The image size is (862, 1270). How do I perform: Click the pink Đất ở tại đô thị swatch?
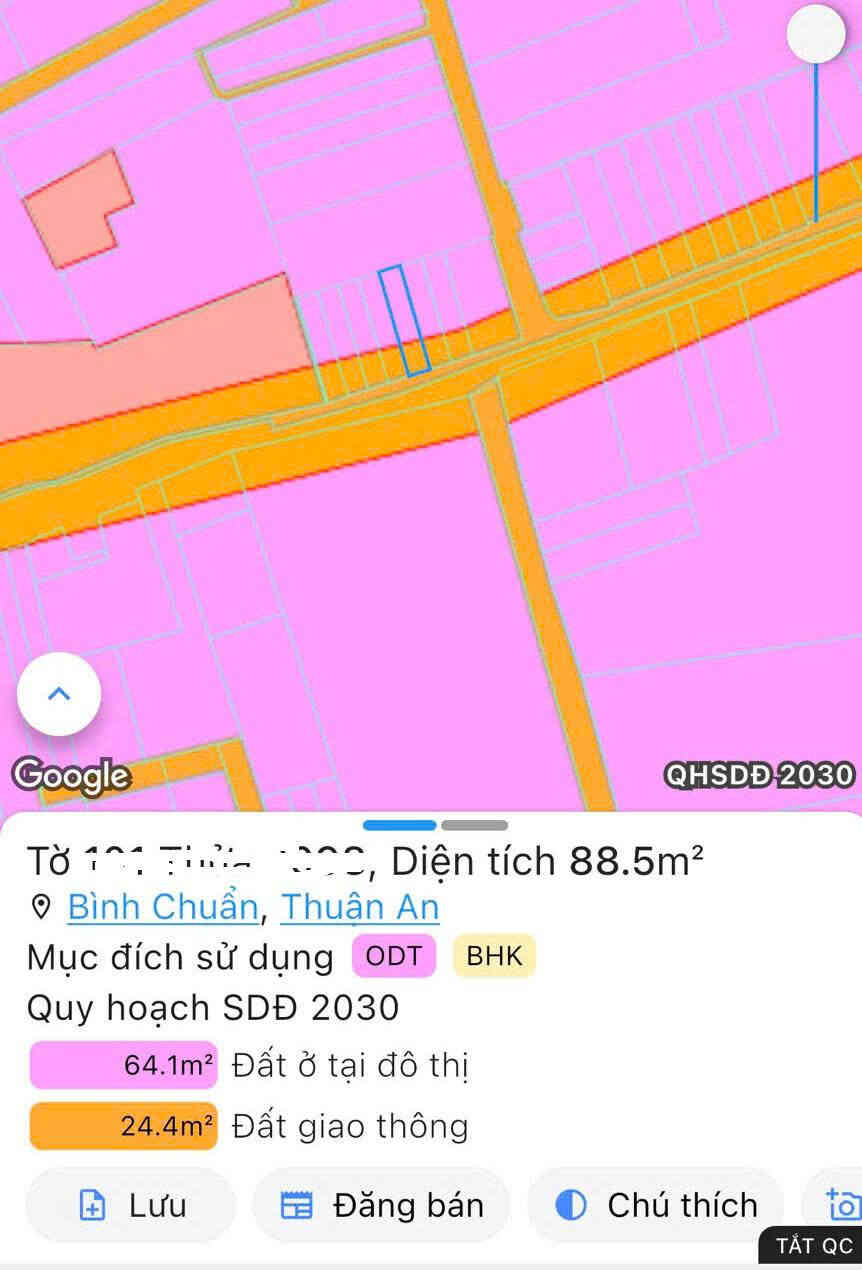click(x=123, y=1066)
